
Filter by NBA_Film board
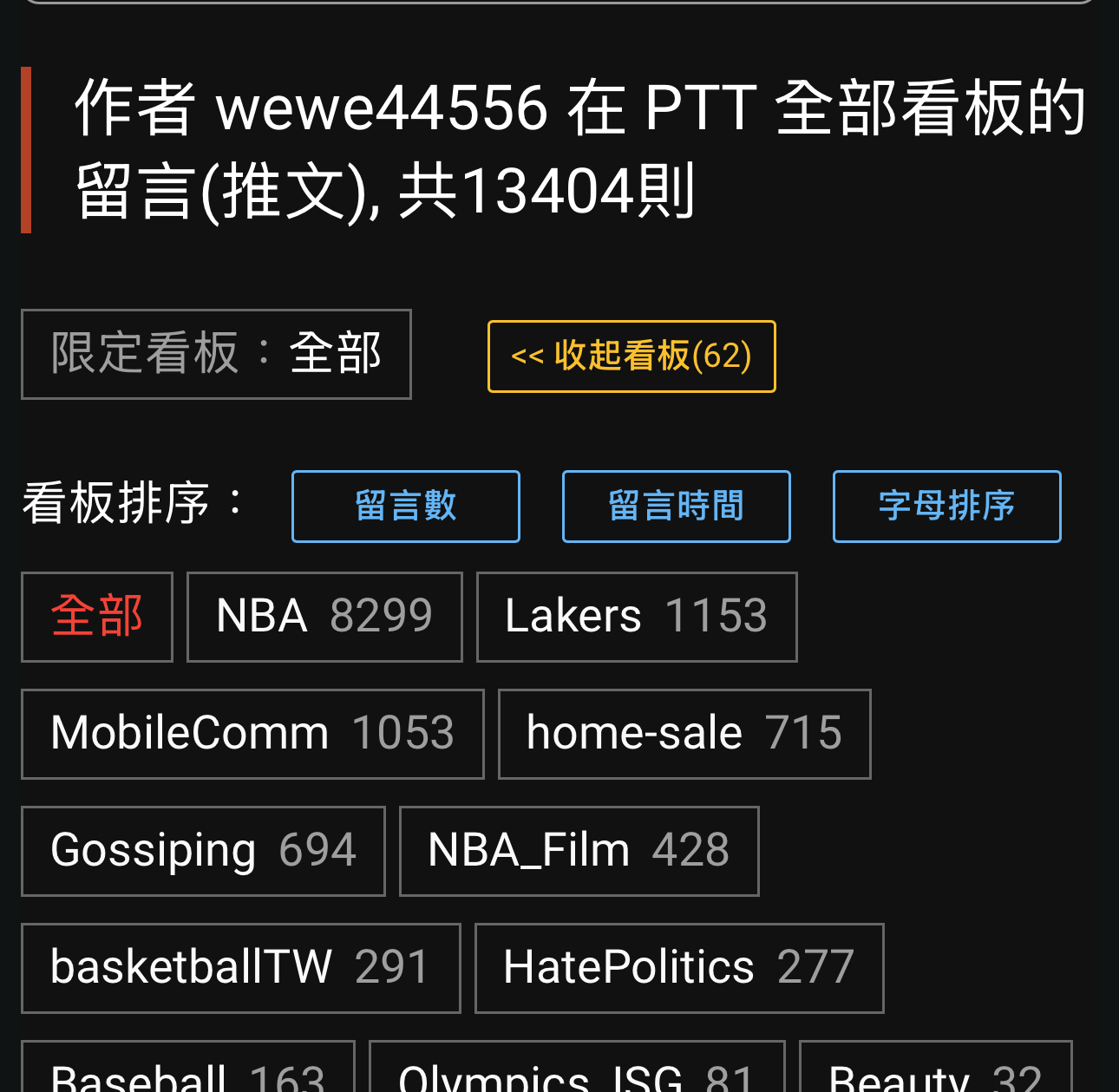tap(579, 851)
